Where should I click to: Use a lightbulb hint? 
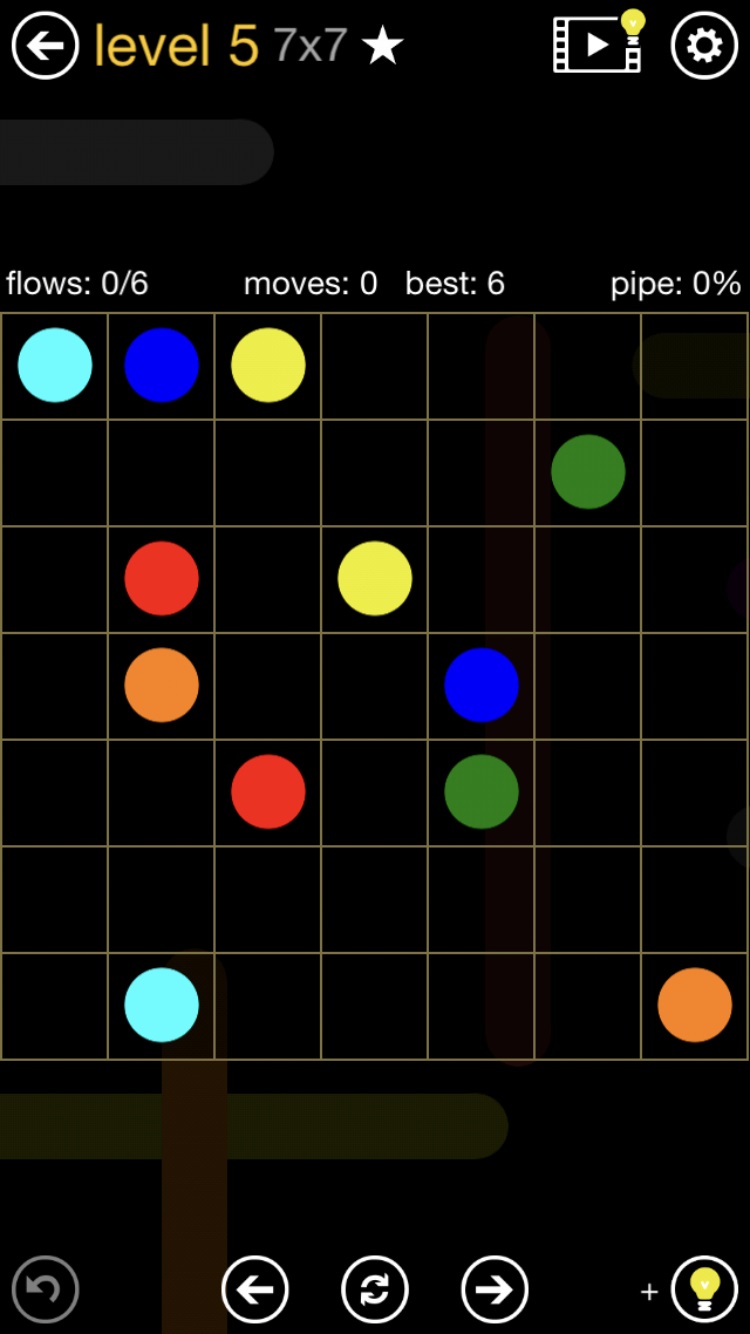point(704,1289)
